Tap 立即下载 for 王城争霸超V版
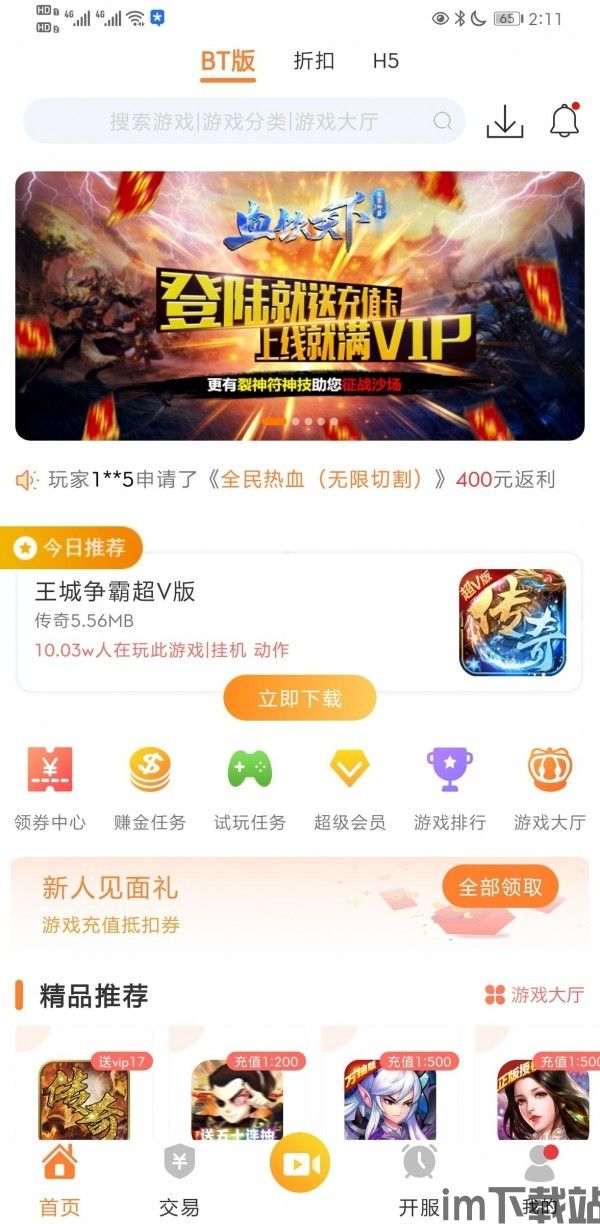Viewport: 600px width, 1224px height. click(x=299, y=698)
